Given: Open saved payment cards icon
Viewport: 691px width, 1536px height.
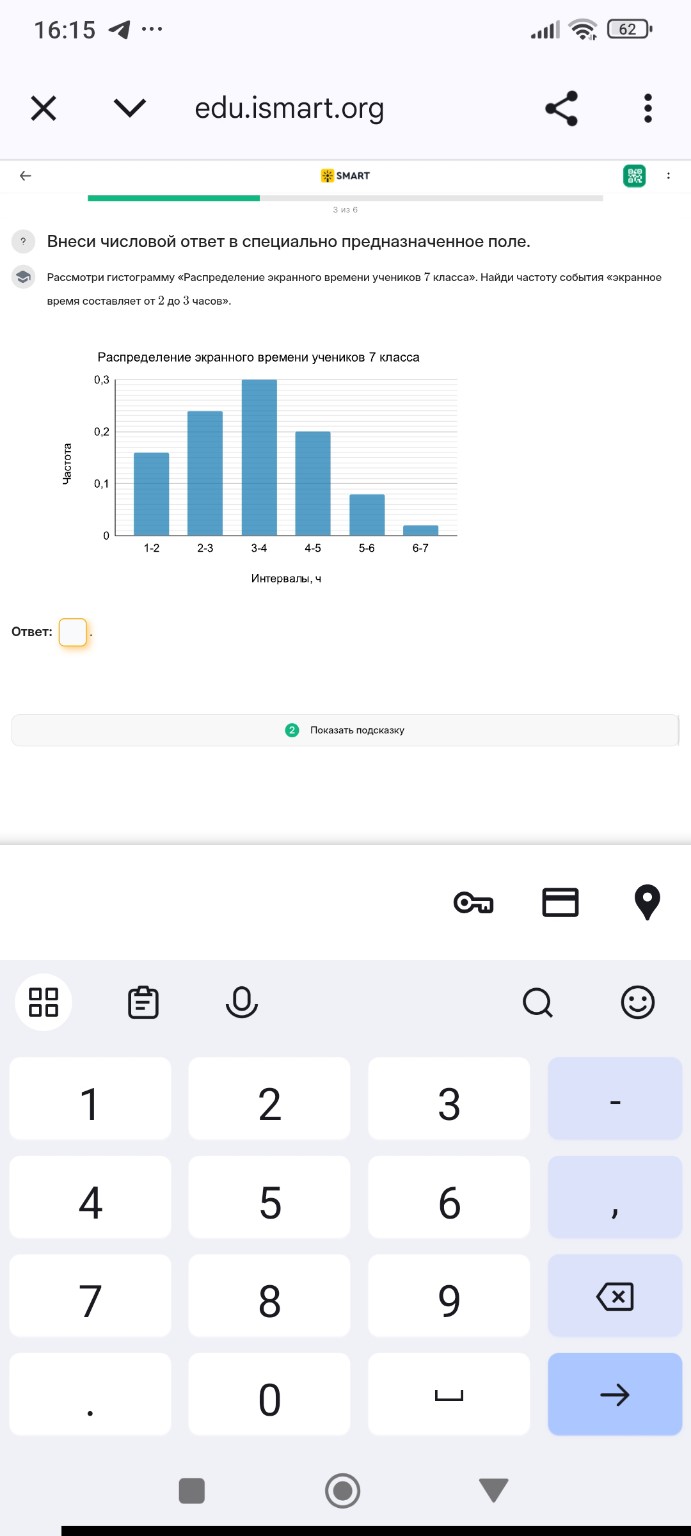Looking at the screenshot, I should [x=560, y=903].
